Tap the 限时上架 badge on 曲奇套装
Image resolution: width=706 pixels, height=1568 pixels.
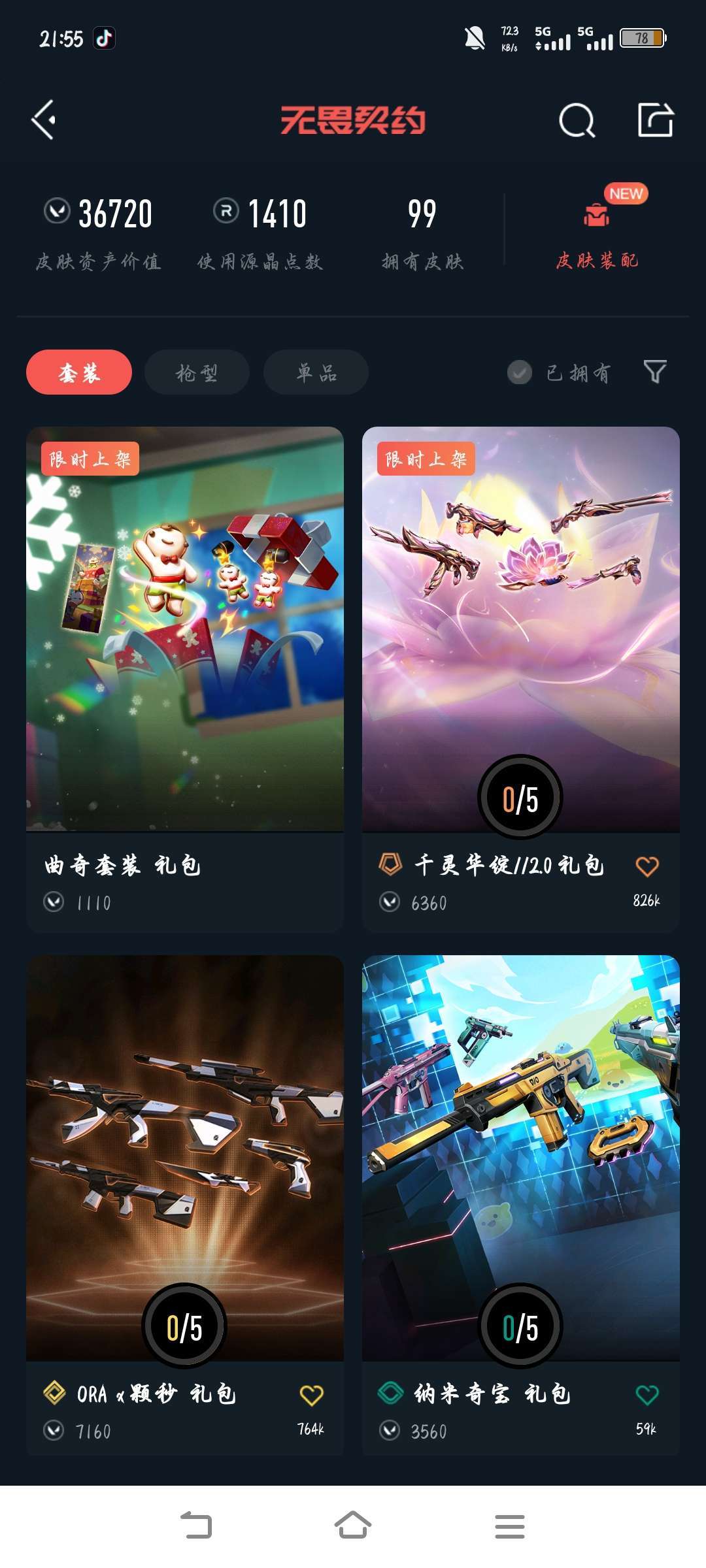[91, 459]
